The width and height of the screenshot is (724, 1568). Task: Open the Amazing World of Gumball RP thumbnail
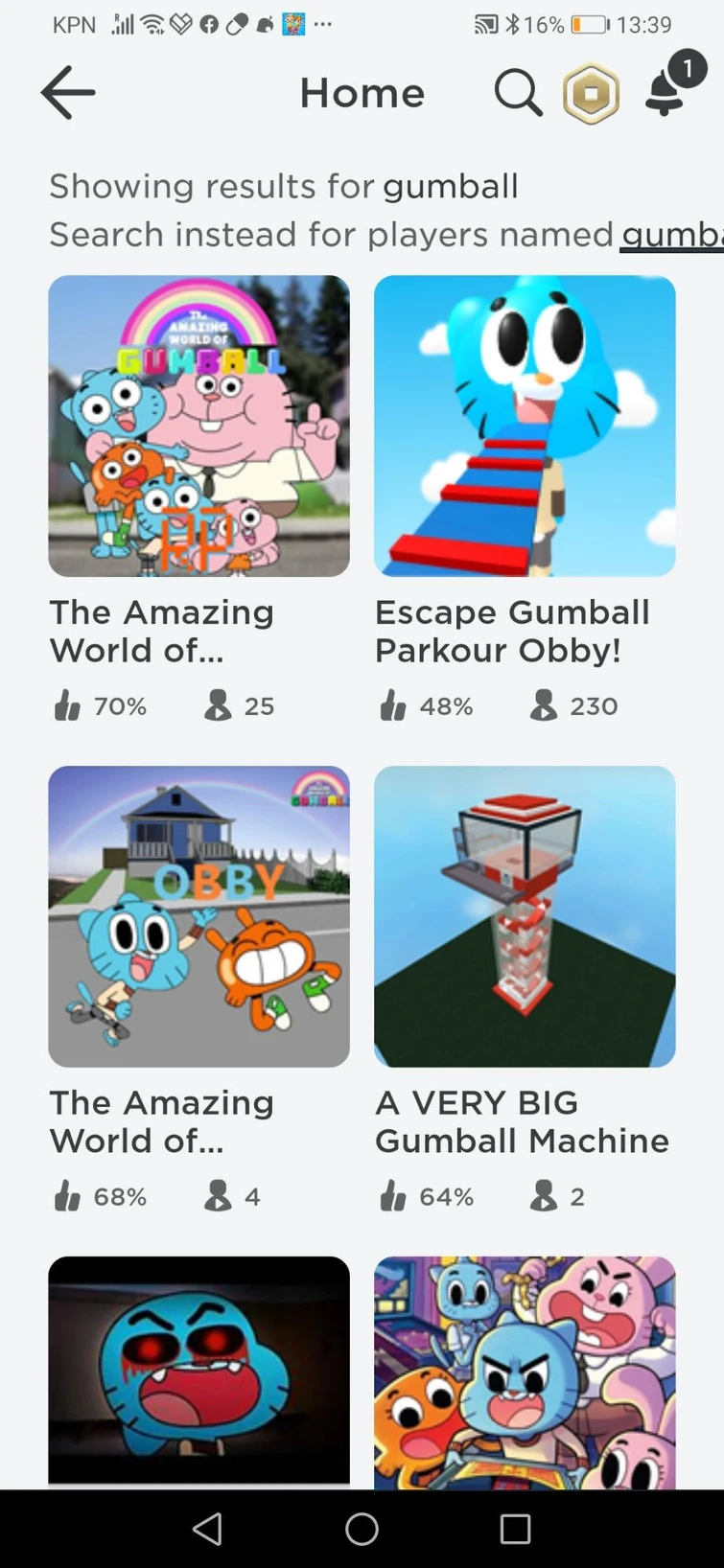coord(199,426)
